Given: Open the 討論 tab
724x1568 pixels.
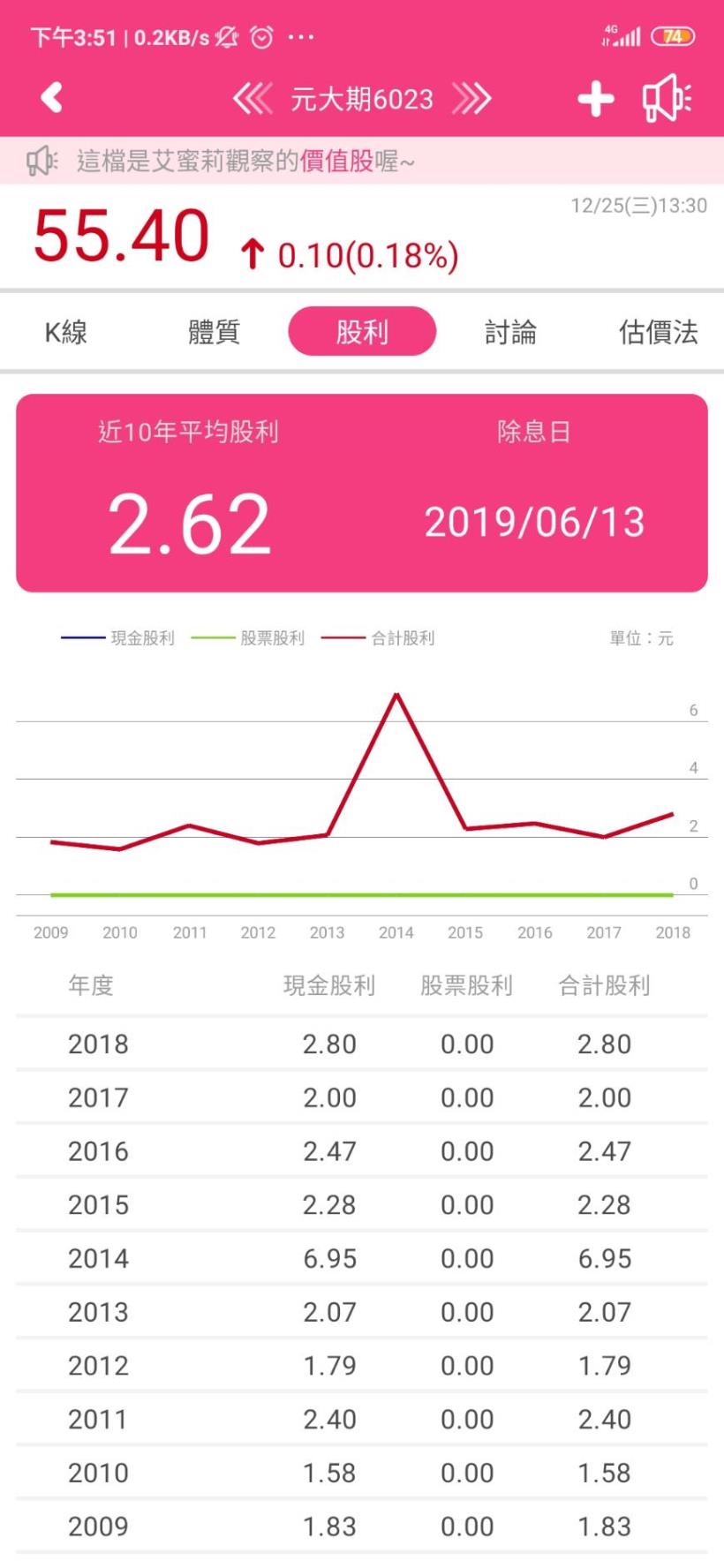Looking at the screenshot, I should point(510,332).
